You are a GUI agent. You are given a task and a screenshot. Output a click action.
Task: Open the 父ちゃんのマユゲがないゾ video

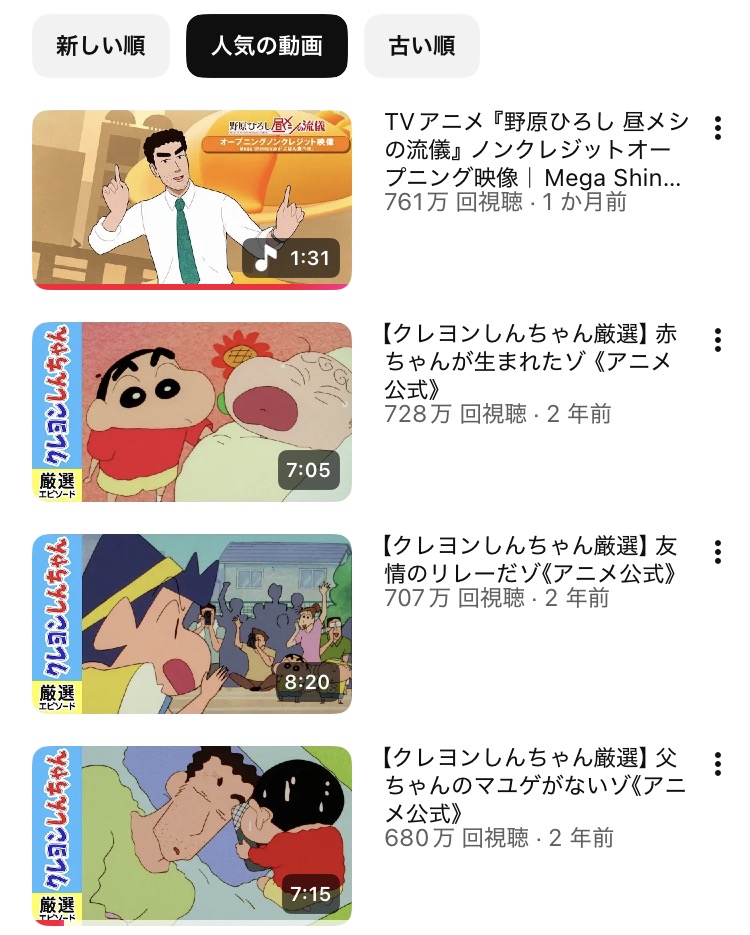point(192,835)
